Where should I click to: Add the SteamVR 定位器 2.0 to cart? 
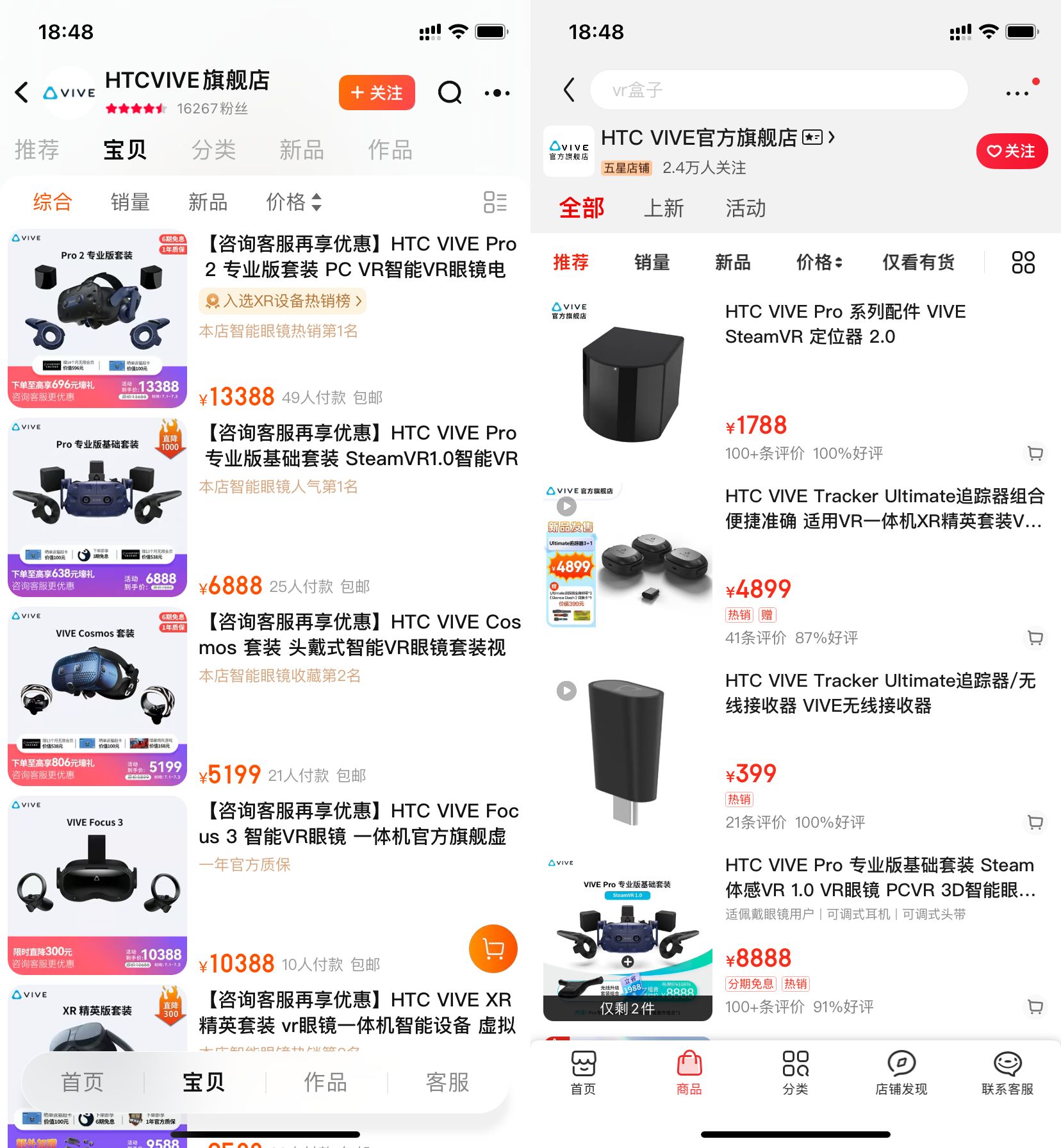tap(1035, 454)
